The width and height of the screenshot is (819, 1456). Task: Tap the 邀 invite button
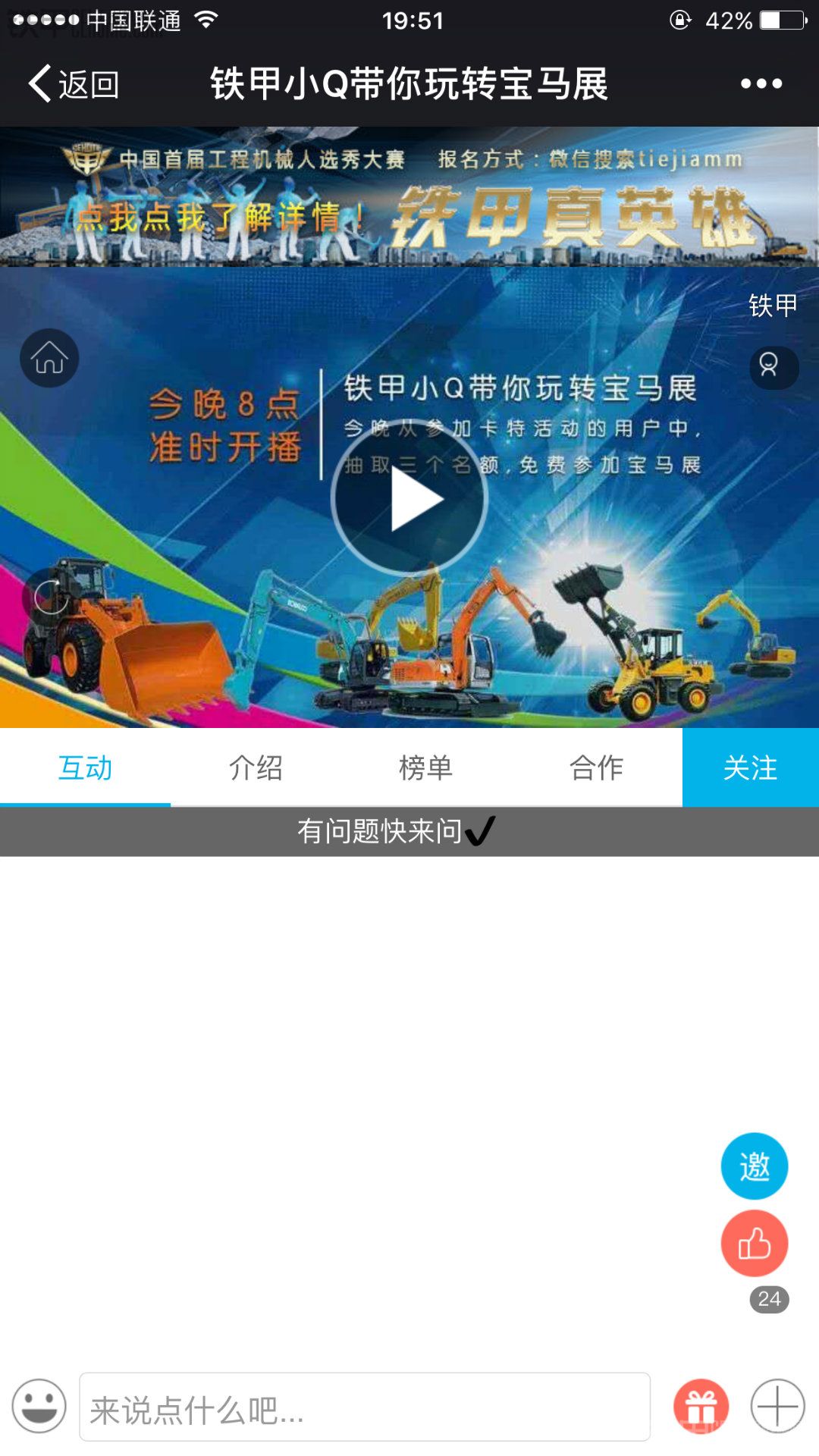pyautogui.click(x=755, y=1166)
